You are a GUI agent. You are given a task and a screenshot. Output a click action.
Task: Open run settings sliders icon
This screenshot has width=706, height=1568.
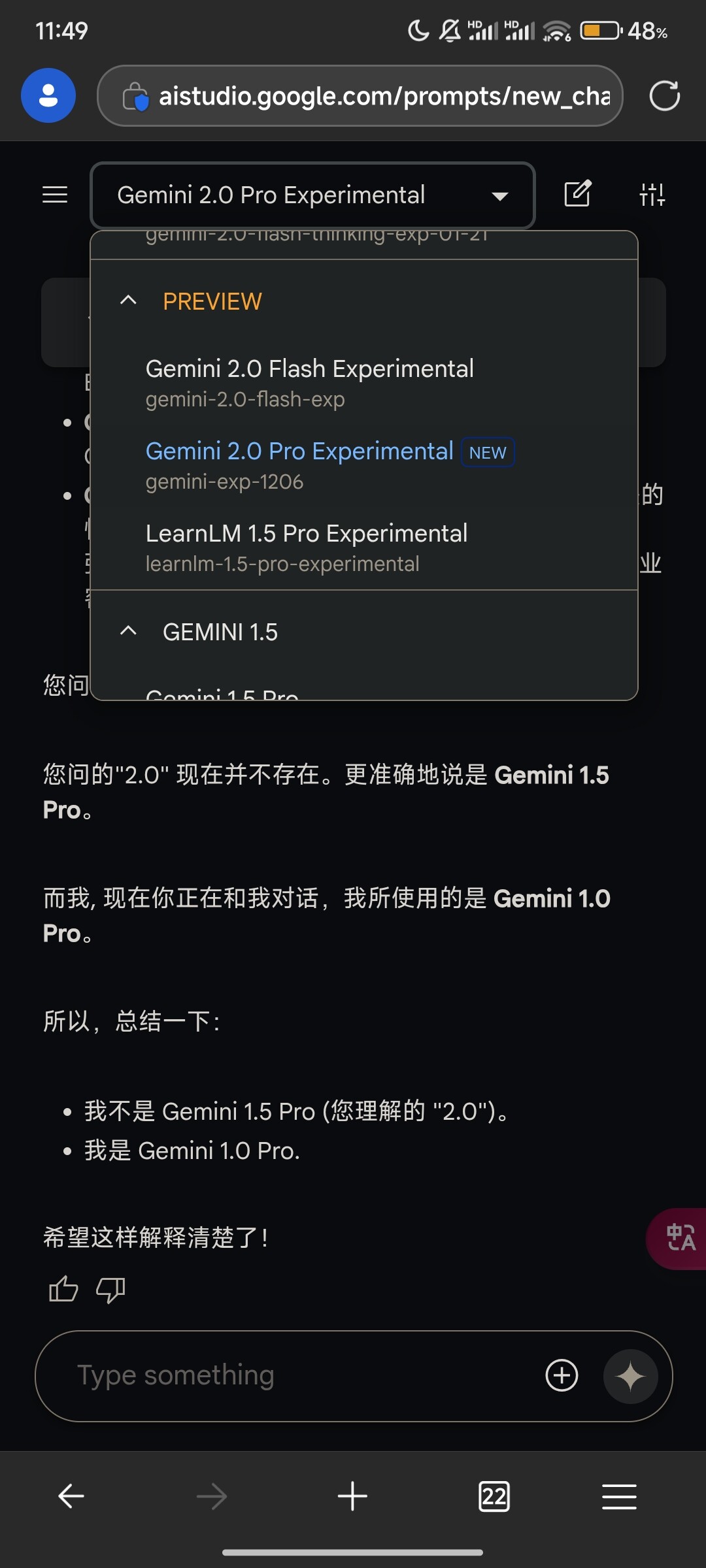[652, 195]
